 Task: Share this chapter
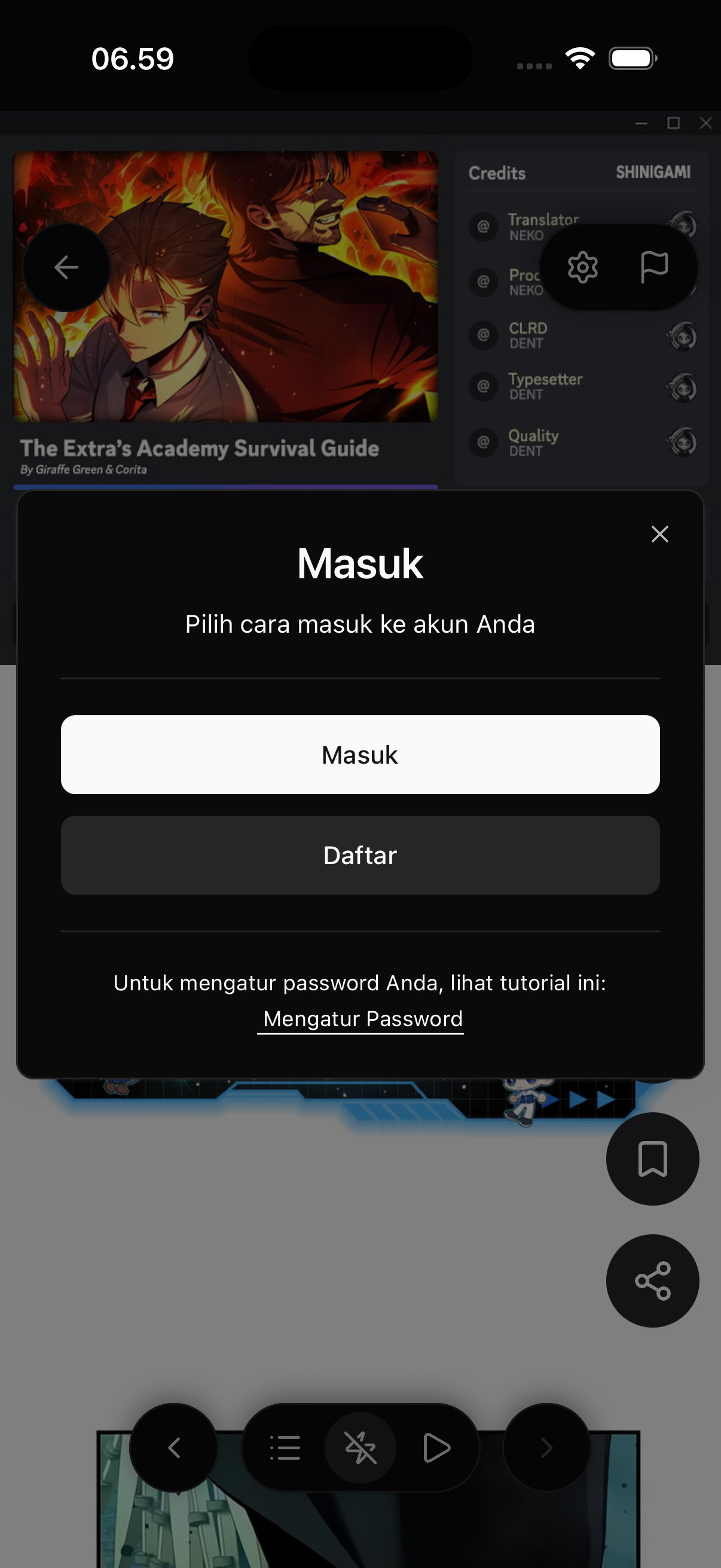coord(652,1281)
